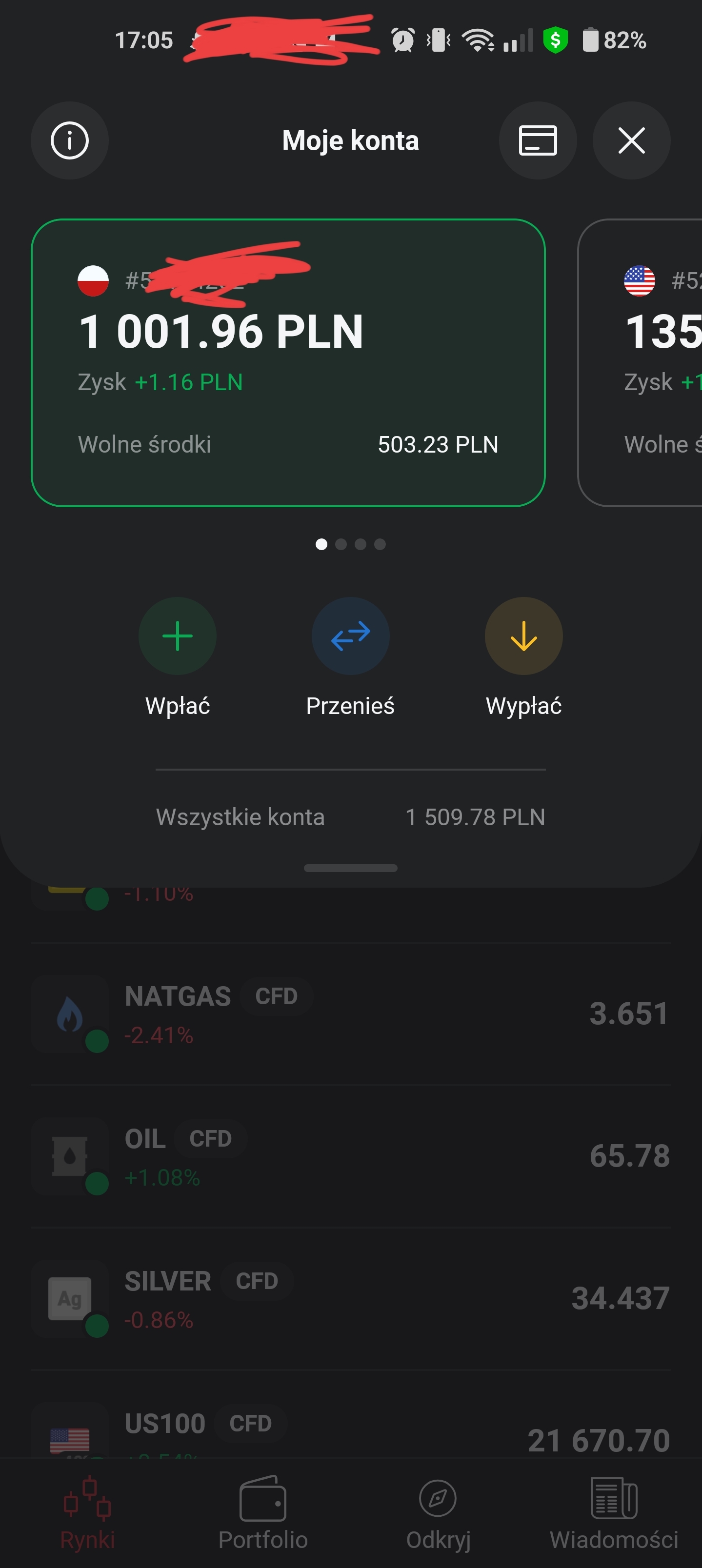Close the Moje konta panel
The image size is (702, 1568).
pyautogui.click(x=631, y=140)
